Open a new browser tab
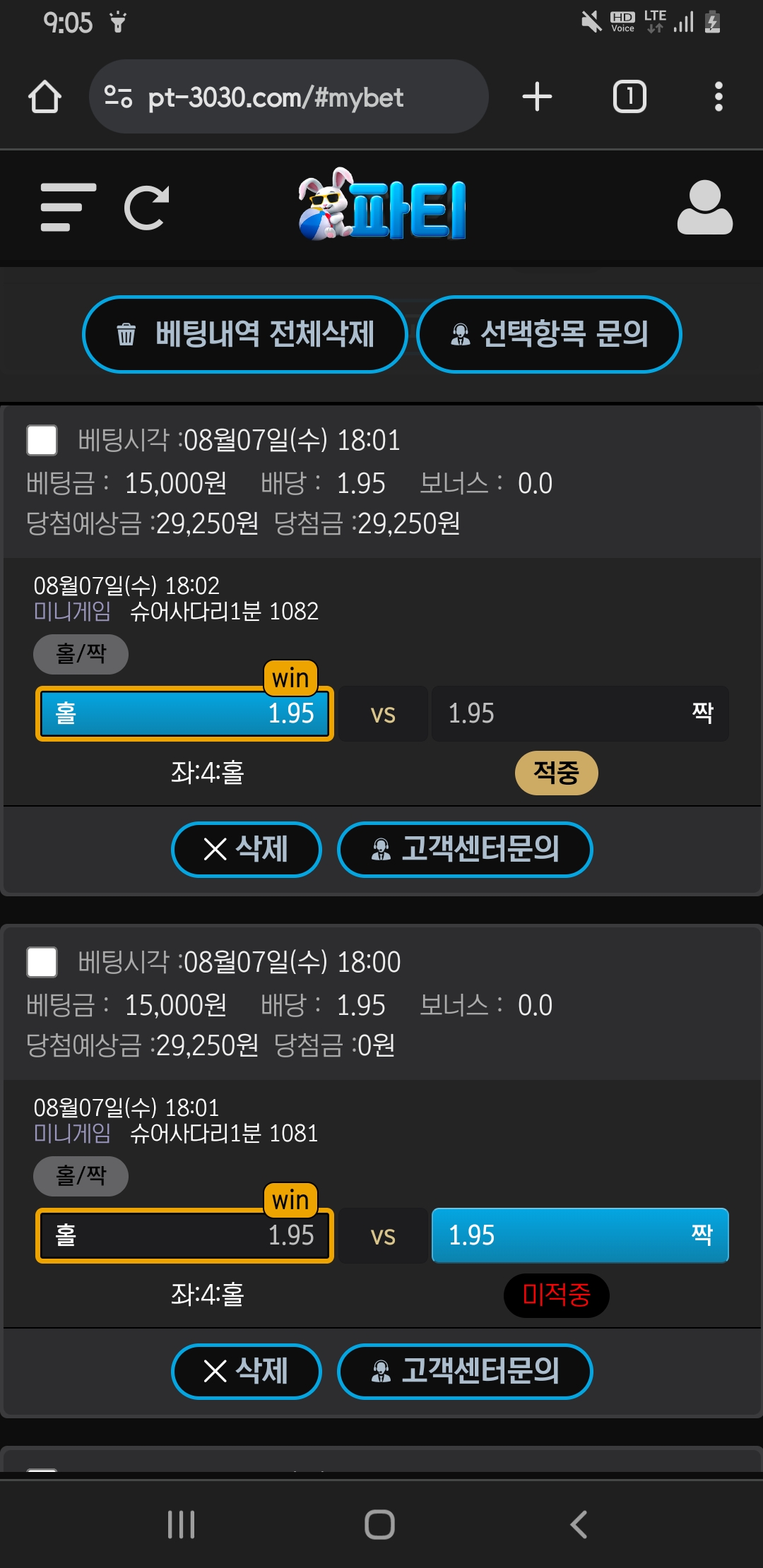The image size is (763, 1568). pos(537,97)
